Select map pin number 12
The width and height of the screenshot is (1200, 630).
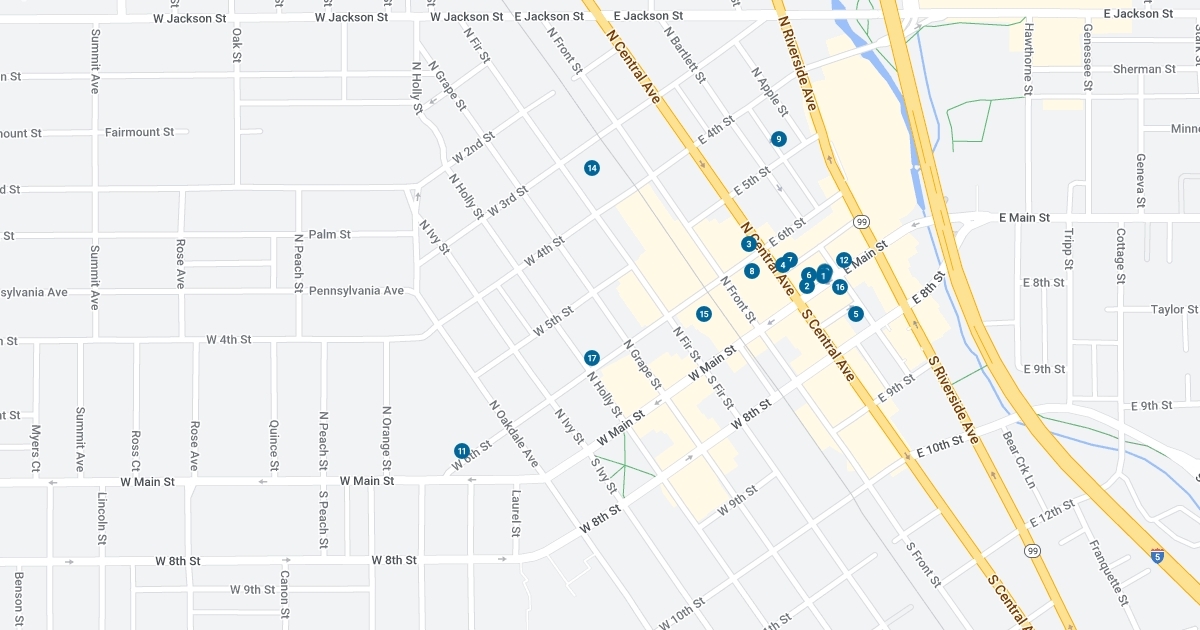pos(844,260)
